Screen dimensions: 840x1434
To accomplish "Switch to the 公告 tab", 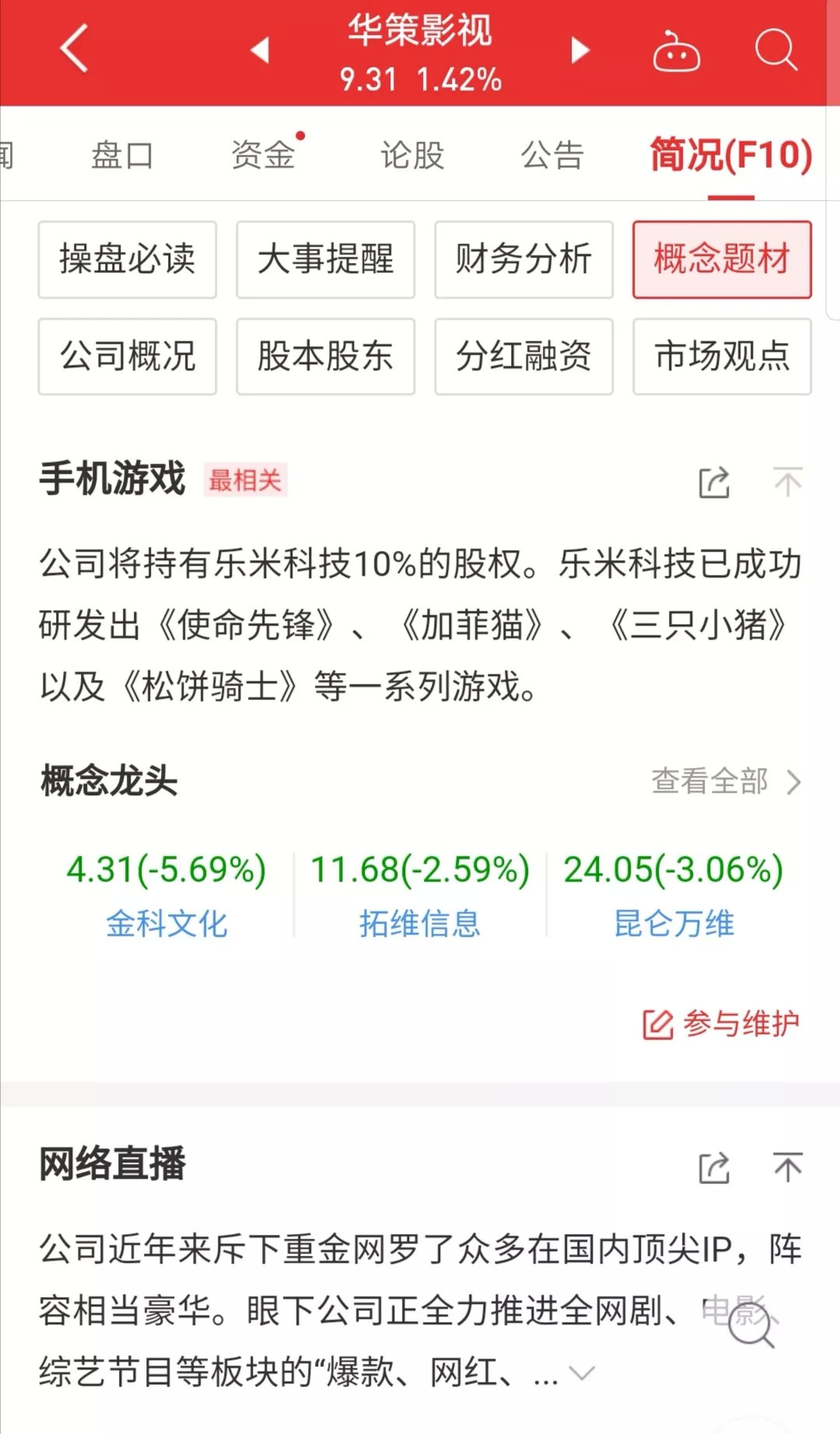I will tap(551, 155).
